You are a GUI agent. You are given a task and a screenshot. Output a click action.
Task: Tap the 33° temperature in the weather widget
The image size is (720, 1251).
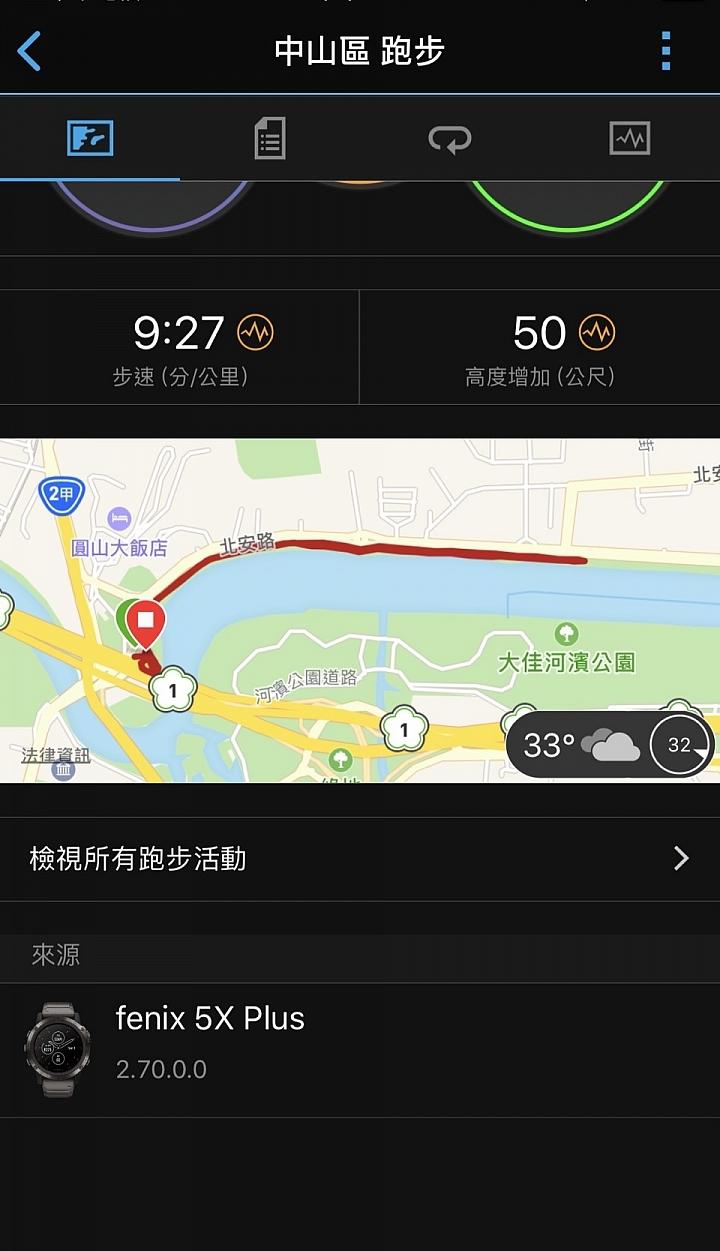(547, 744)
